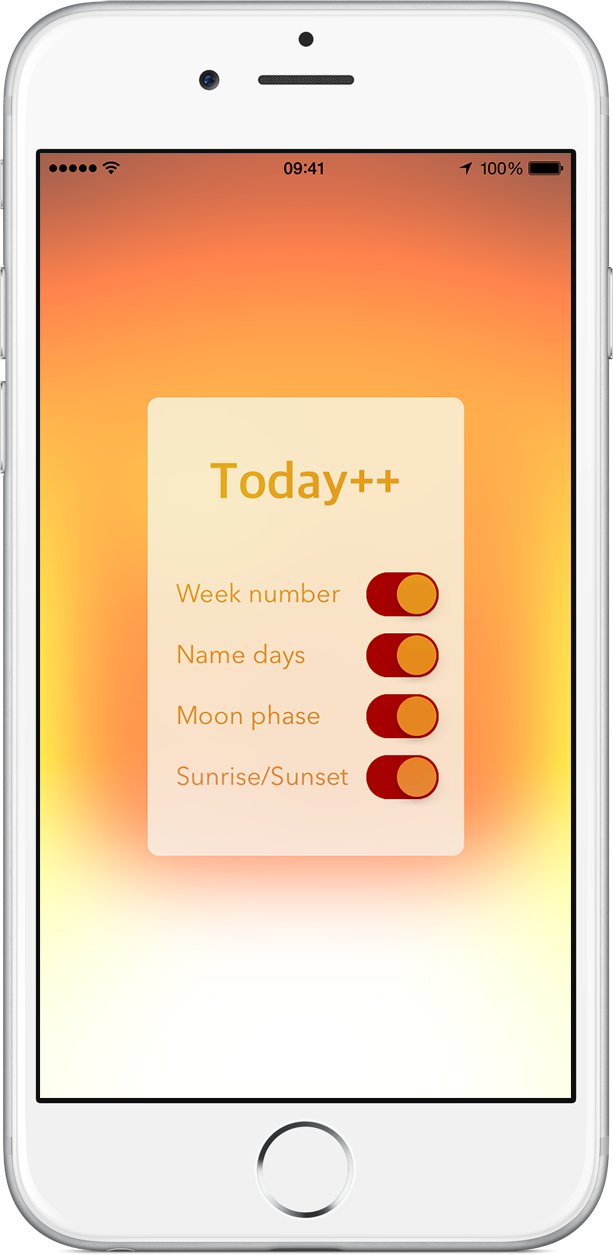Viewport: 613px width, 1255px height.
Task: Switch off Sunrise/Sunset
Action: coord(402,777)
